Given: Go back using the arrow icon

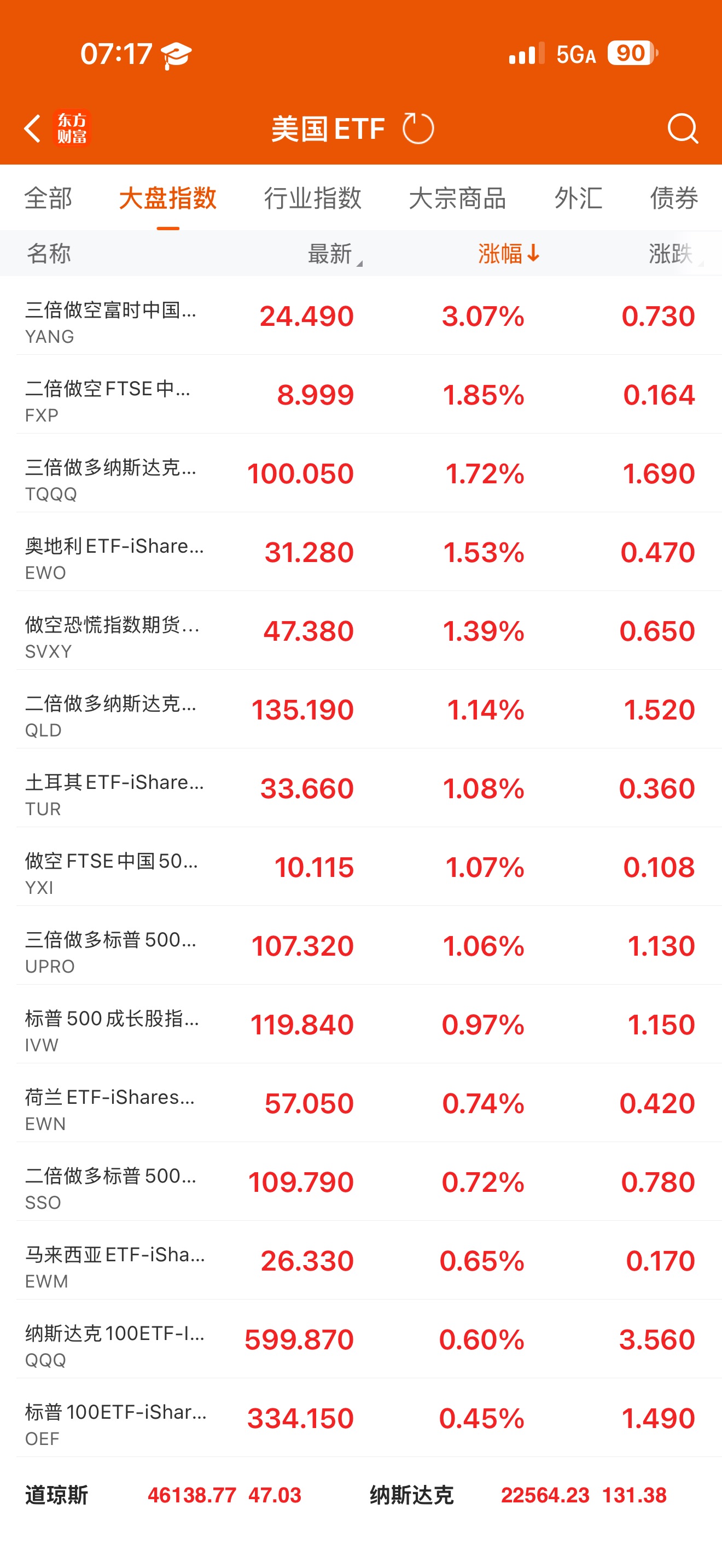Looking at the screenshot, I should coord(32,128).
